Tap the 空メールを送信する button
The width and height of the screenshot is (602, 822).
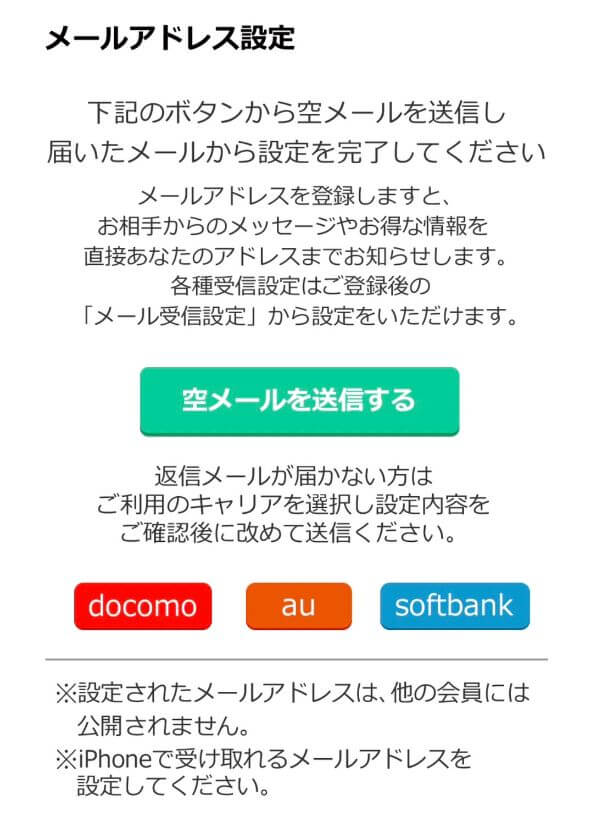[299, 401]
